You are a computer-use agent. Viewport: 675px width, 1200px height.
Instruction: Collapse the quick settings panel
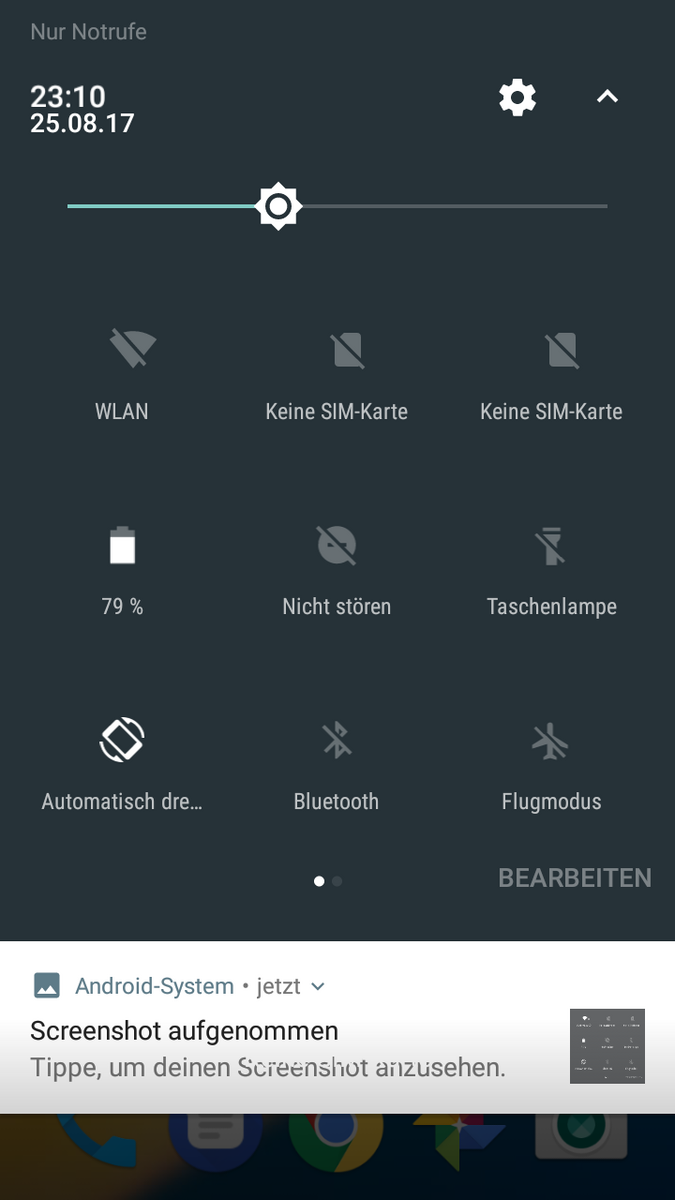607,97
